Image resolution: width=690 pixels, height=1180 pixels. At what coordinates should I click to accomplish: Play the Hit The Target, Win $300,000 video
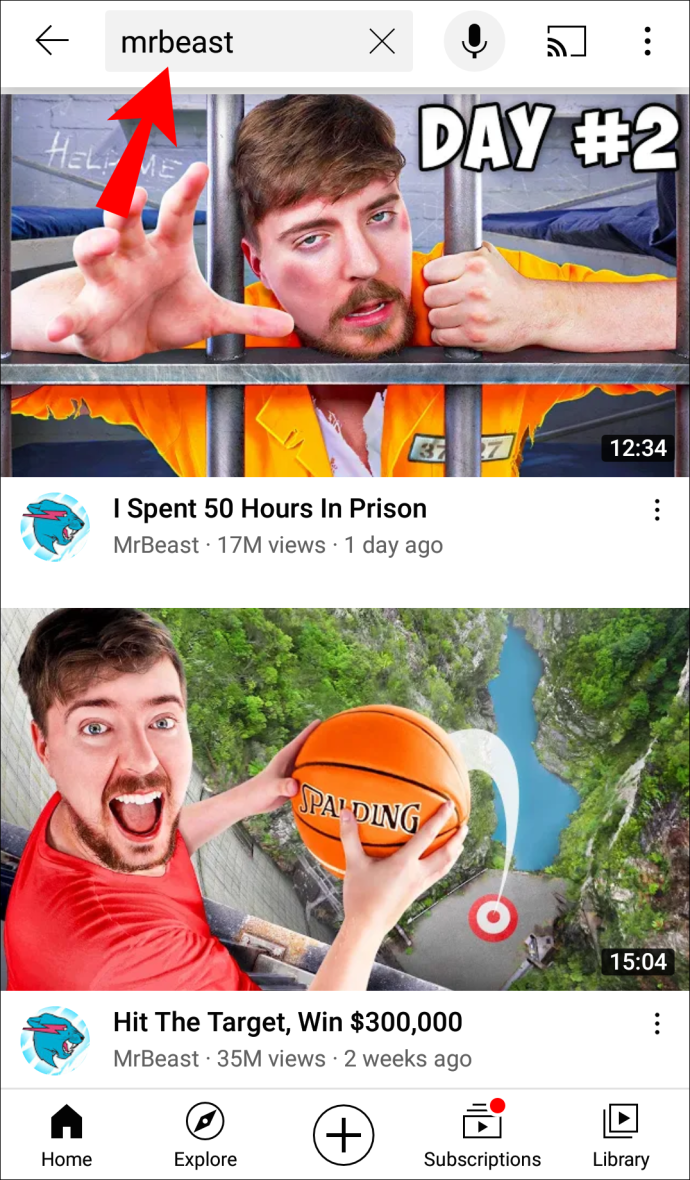[x=344, y=800]
